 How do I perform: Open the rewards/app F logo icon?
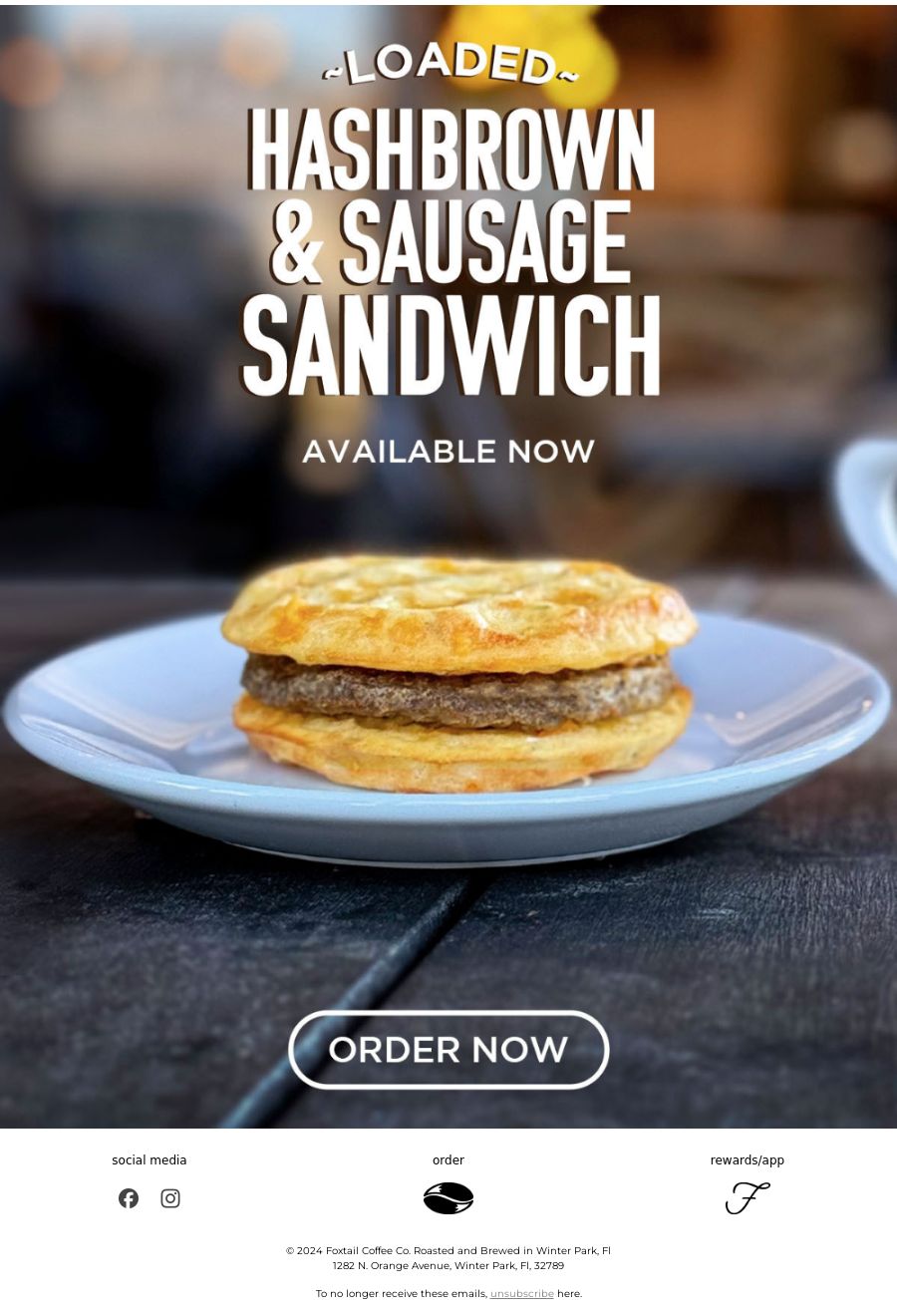tap(747, 1197)
